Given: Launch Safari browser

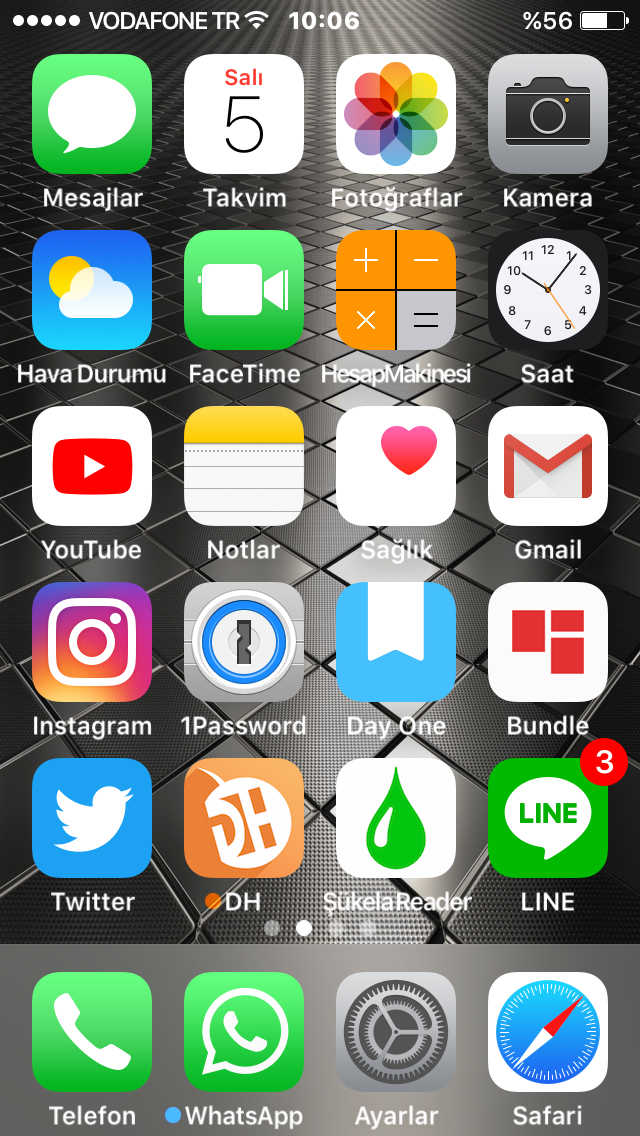Looking at the screenshot, I should coord(548,1032).
